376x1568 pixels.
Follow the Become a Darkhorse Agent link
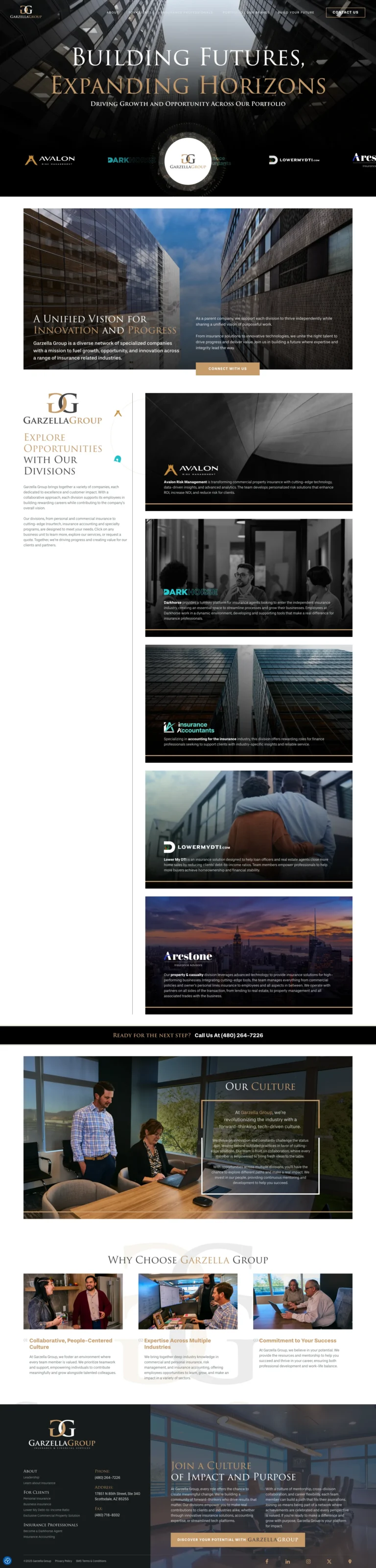(43, 1530)
